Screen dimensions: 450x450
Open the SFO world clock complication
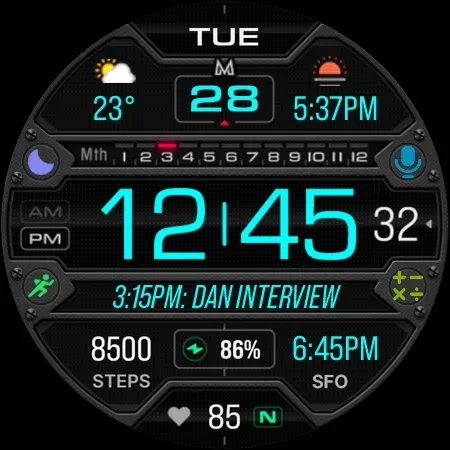335,362
